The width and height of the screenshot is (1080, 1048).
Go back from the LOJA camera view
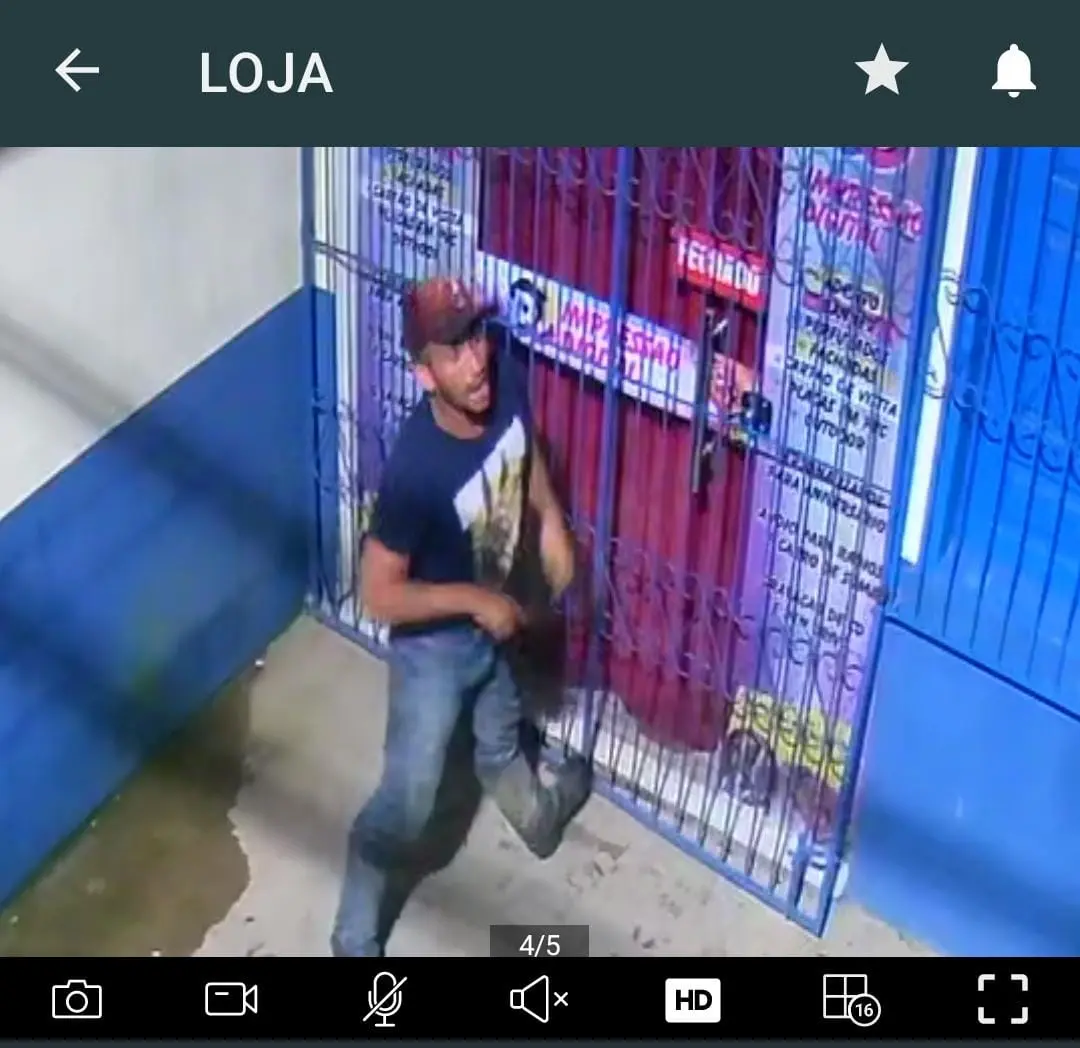[x=76, y=72]
